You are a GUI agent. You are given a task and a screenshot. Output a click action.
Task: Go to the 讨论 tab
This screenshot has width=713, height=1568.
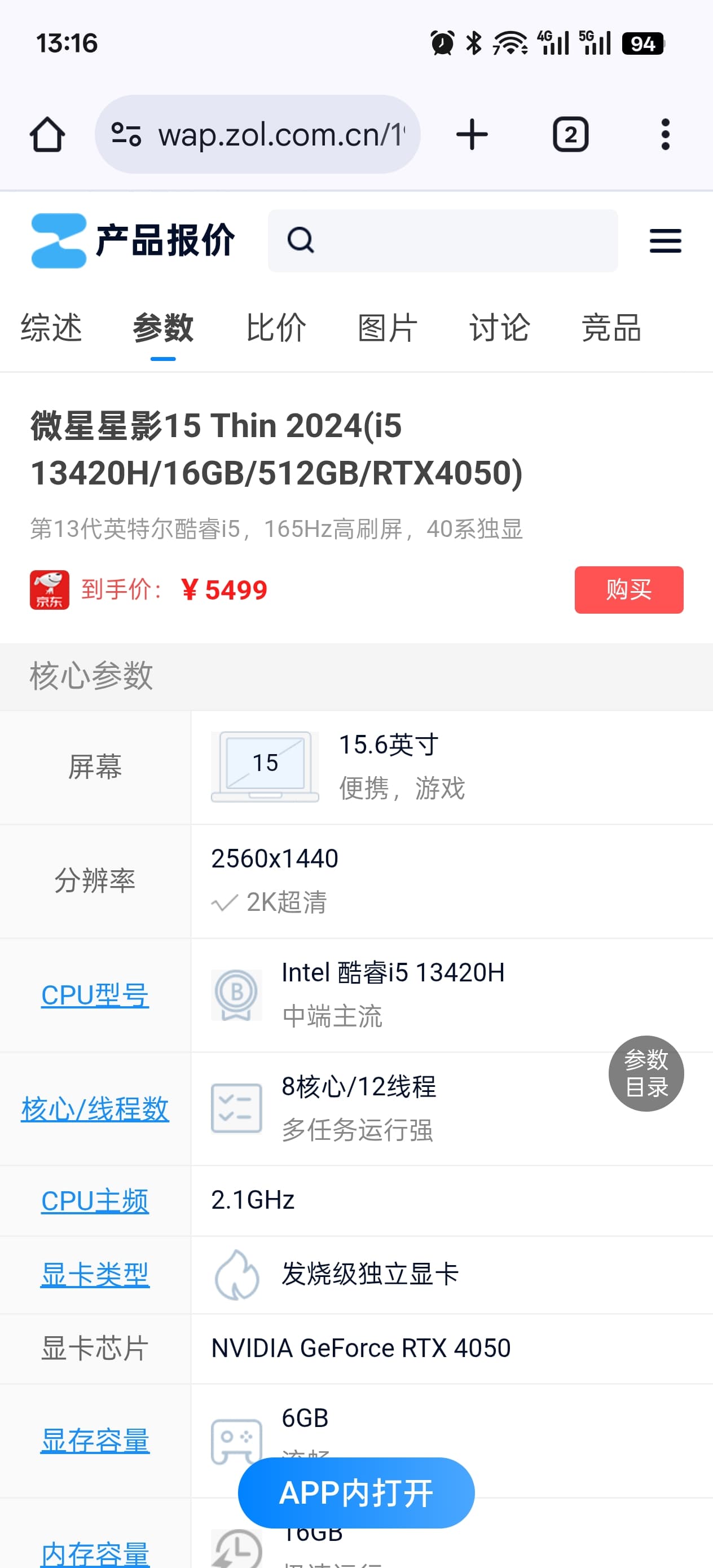point(499,328)
